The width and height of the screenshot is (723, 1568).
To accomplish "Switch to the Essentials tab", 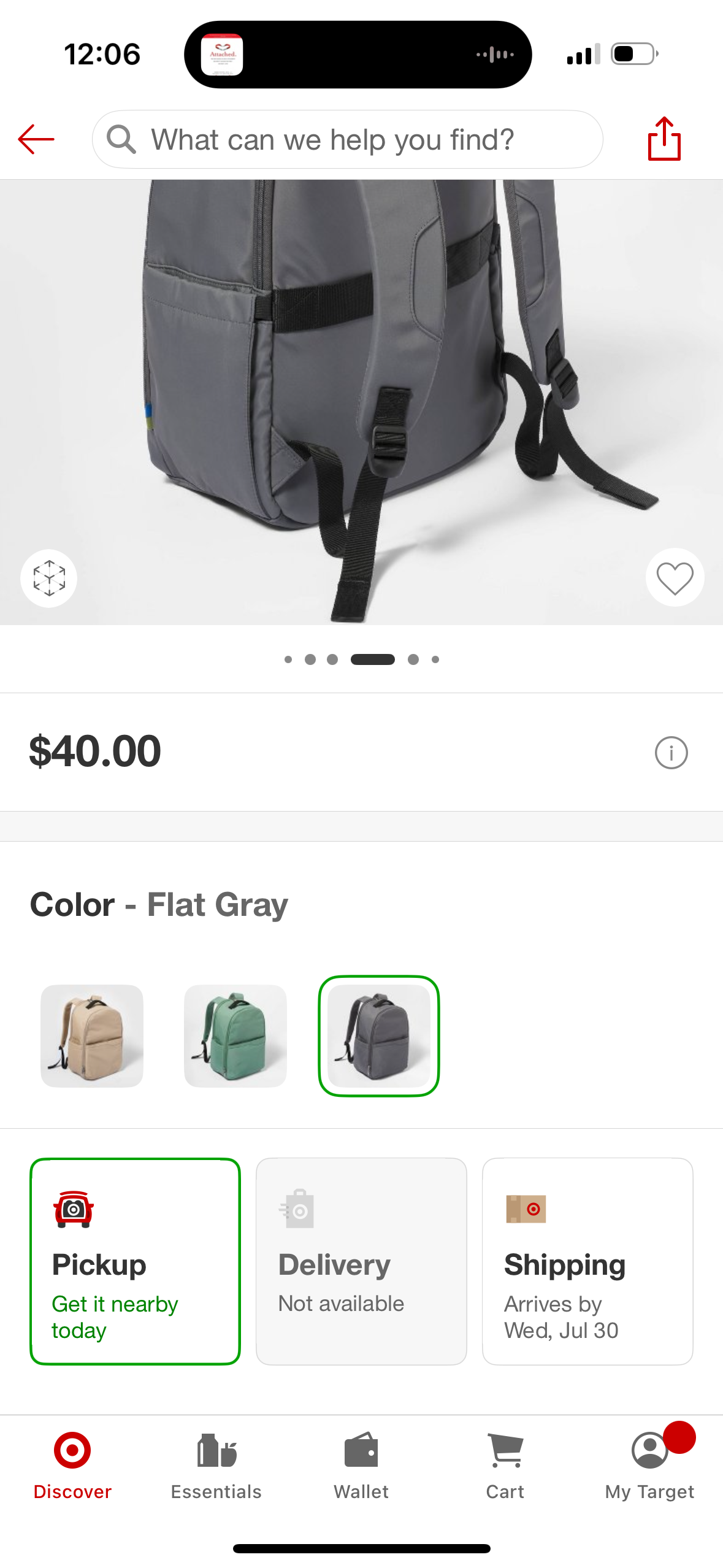I will pyautogui.click(x=216, y=1465).
